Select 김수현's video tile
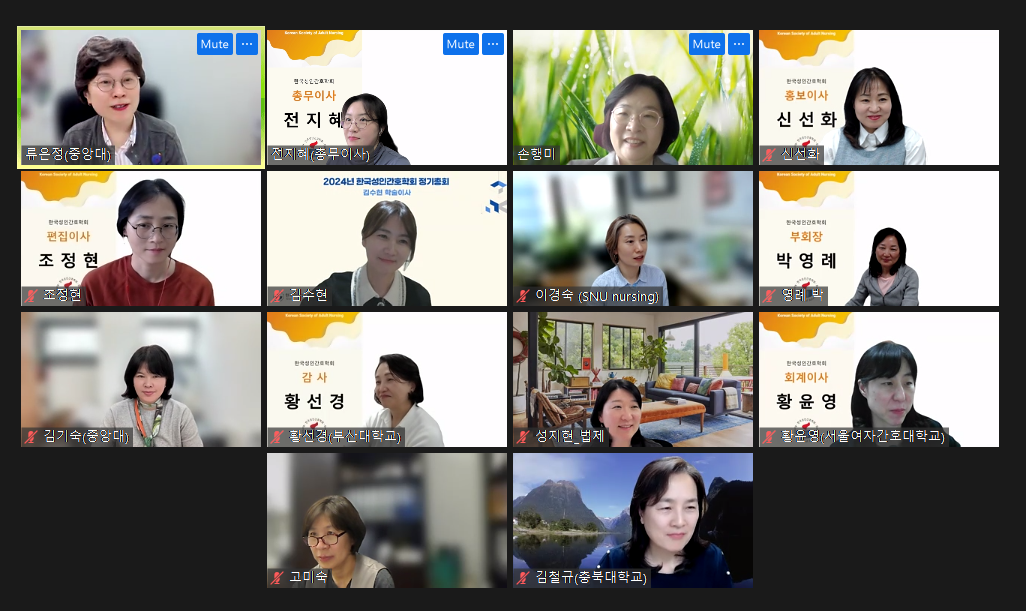Viewport: 1026px width, 611px height. coord(386,238)
